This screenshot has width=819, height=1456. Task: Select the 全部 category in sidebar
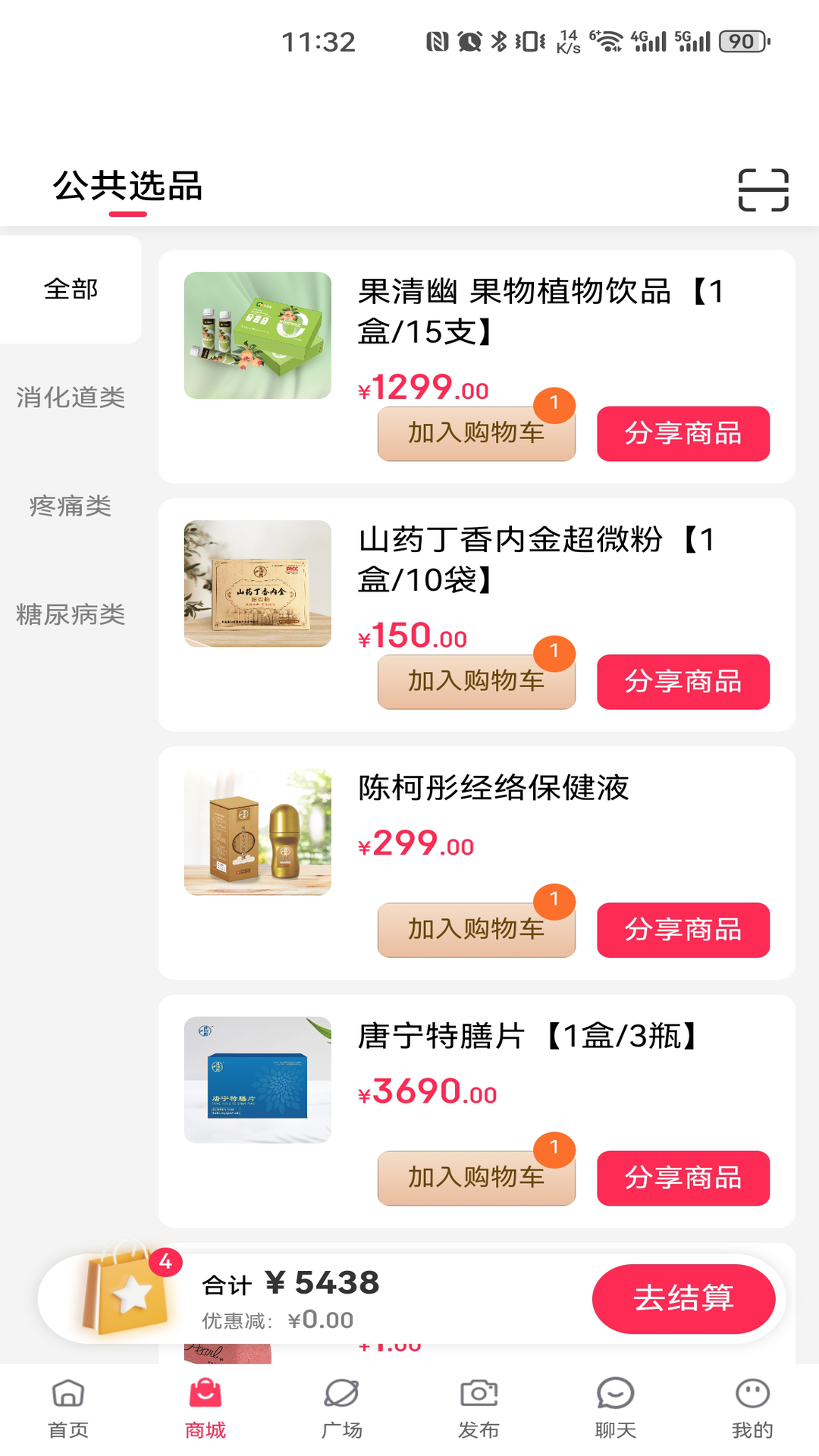pyautogui.click(x=71, y=289)
